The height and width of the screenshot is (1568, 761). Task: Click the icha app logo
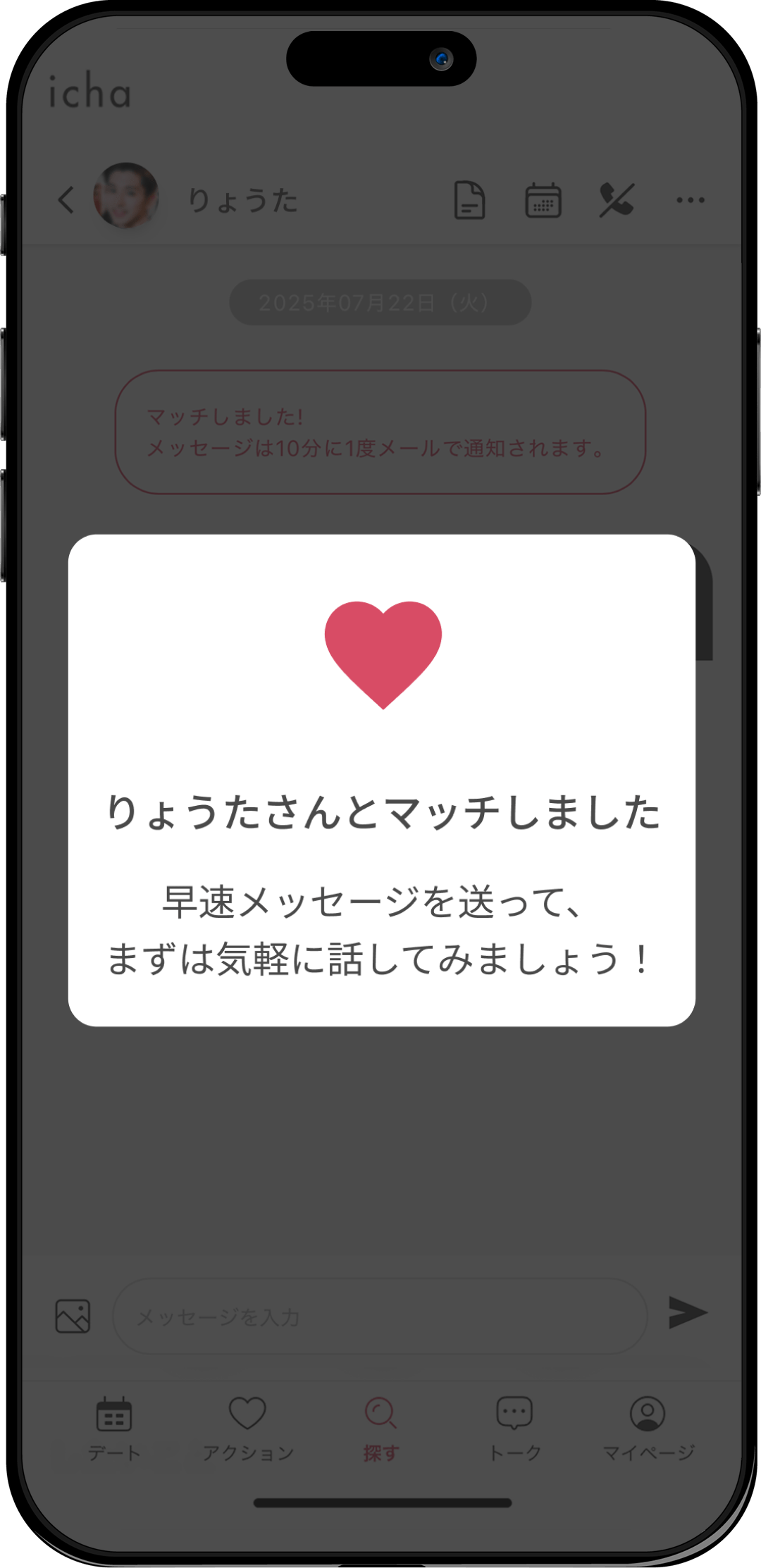[x=89, y=94]
